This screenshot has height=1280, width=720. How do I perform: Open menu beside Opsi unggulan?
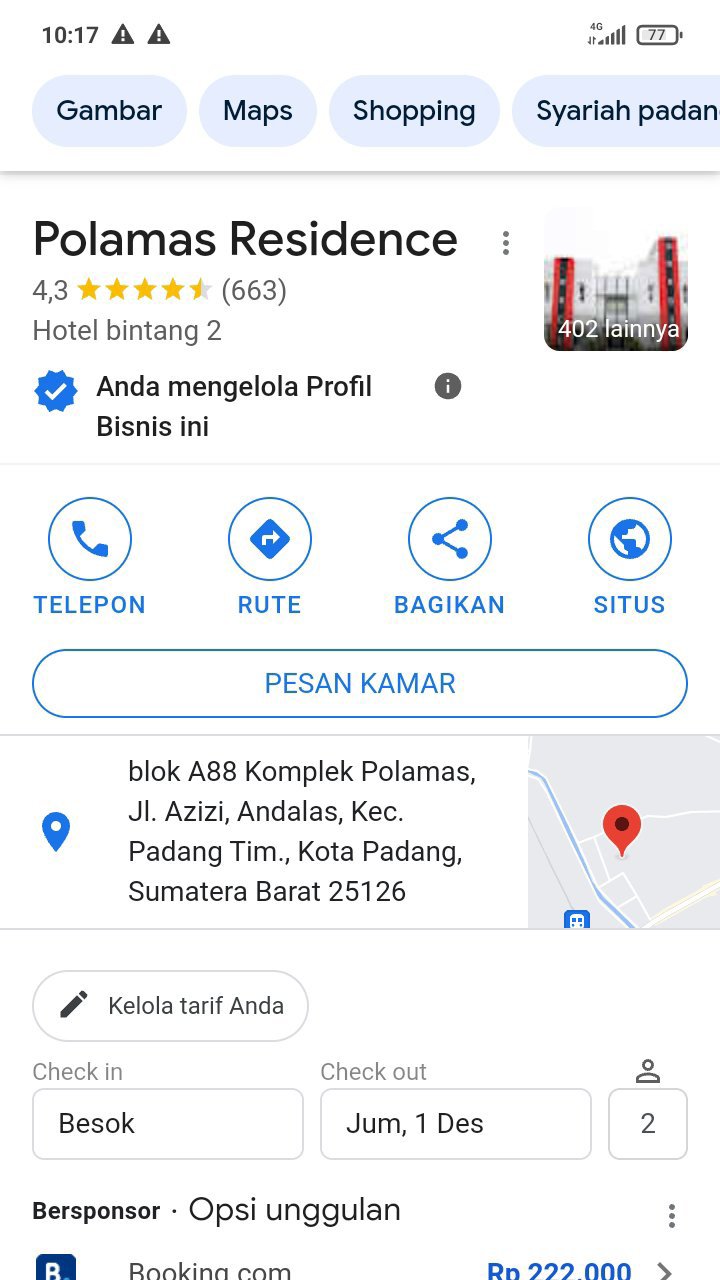coord(672,1216)
